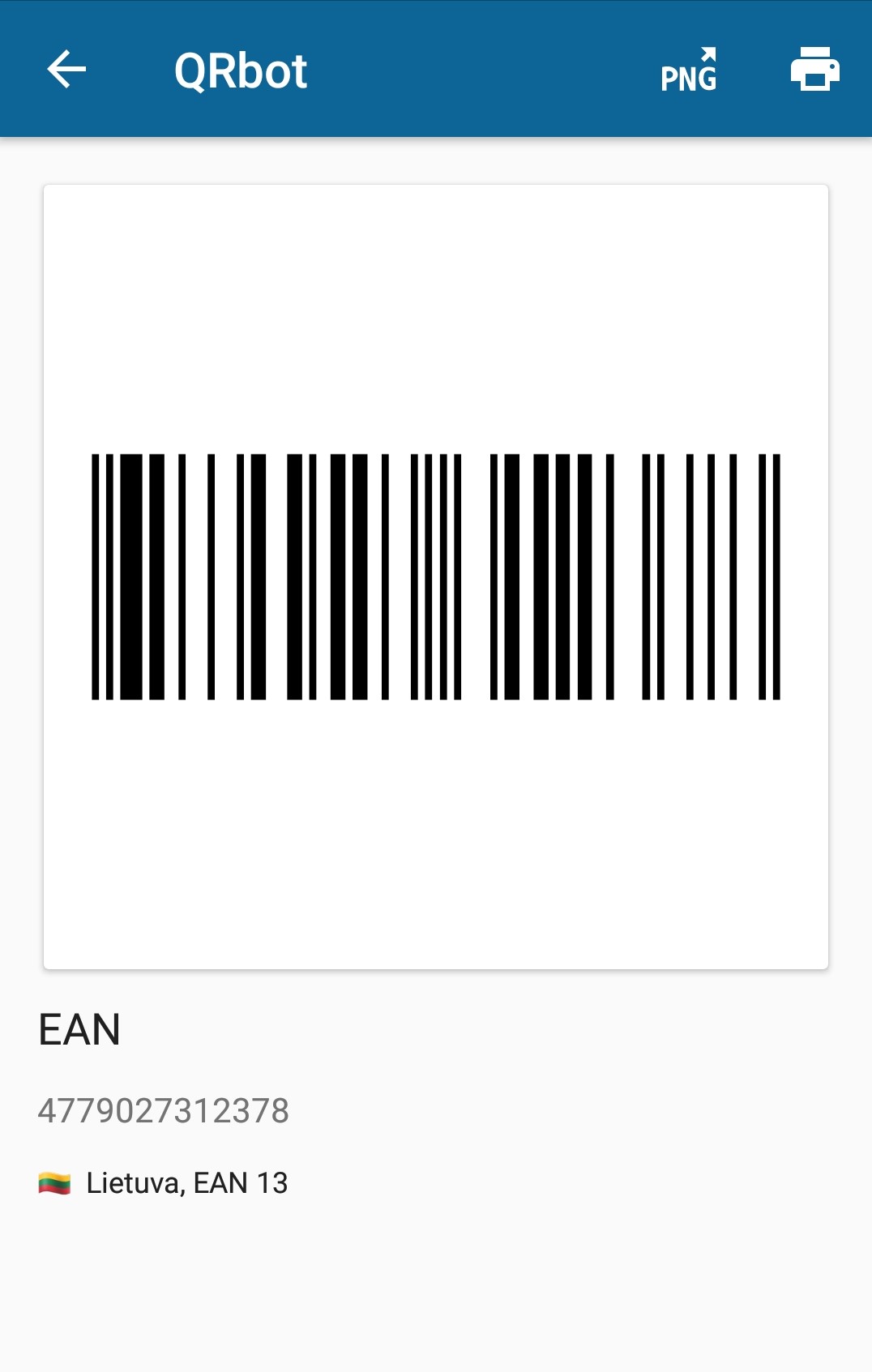Go back using the arrow icon
This screenshot has width=872, height=1372.
pos(66,69)
